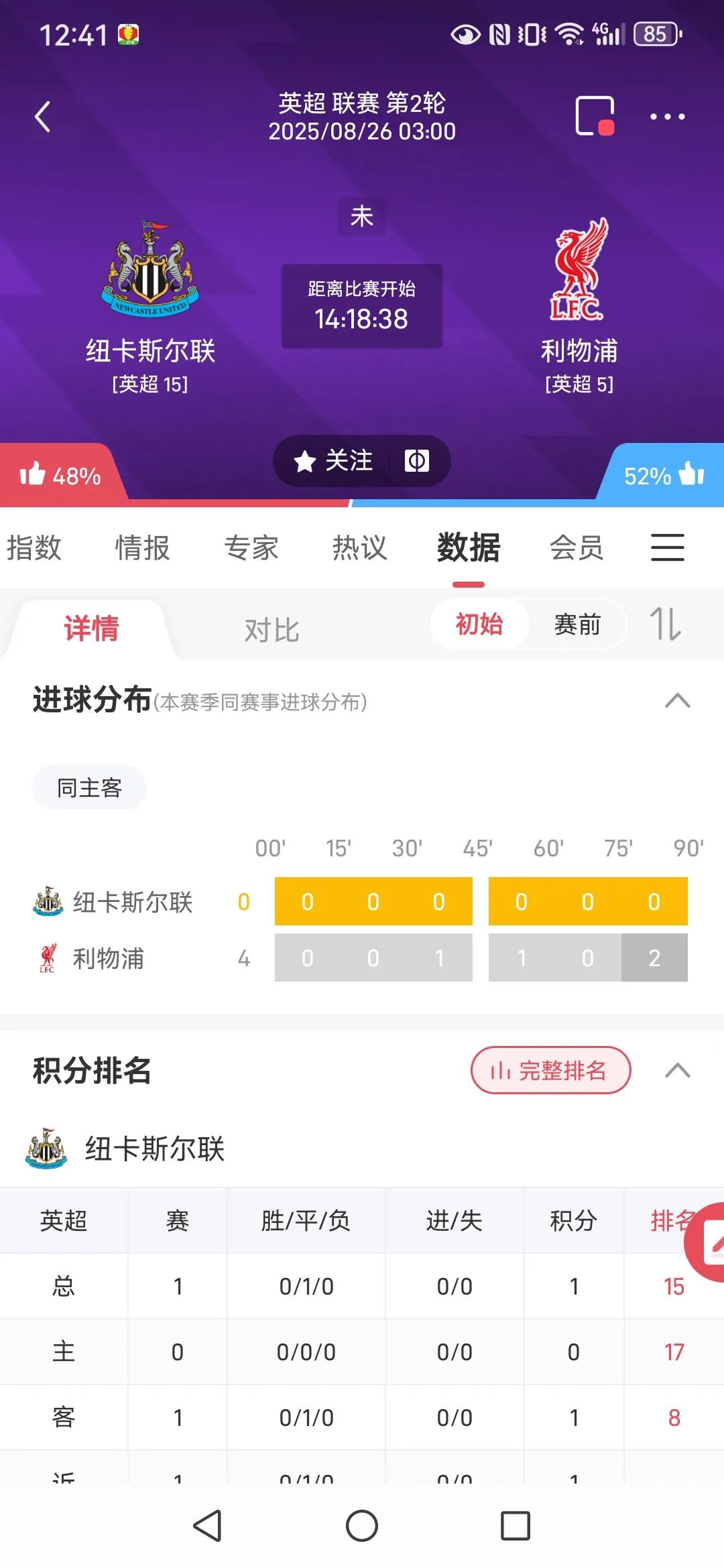This screenshot has height=1568, width=724.
Task: Open the three-dot overflow menu
Action: click(x=667, y=117)
